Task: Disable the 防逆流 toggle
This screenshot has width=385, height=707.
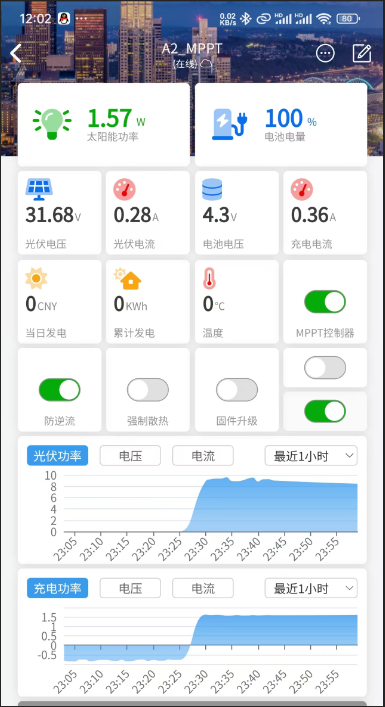Action: (x=60, y=390)
